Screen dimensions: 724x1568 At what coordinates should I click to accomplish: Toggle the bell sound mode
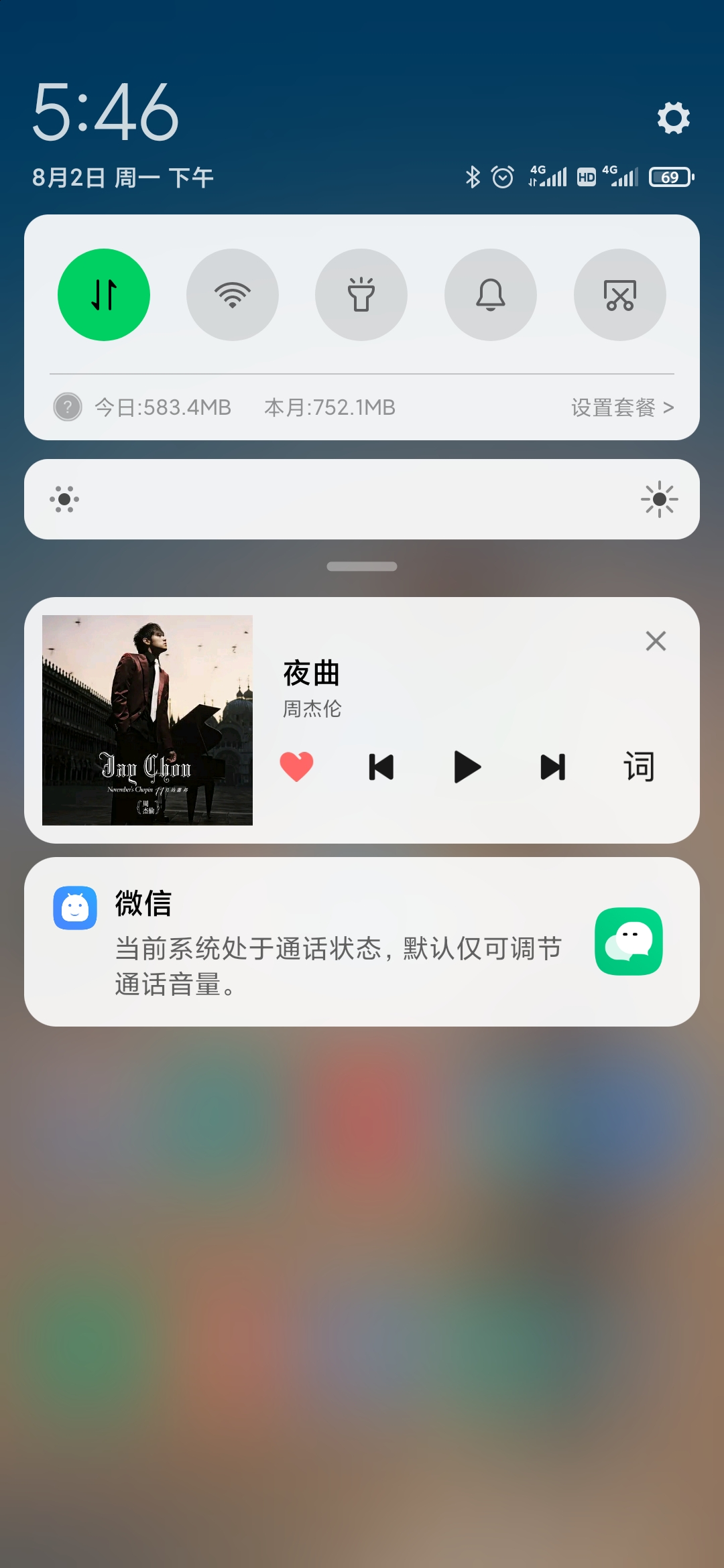click(x=491, y=295)
